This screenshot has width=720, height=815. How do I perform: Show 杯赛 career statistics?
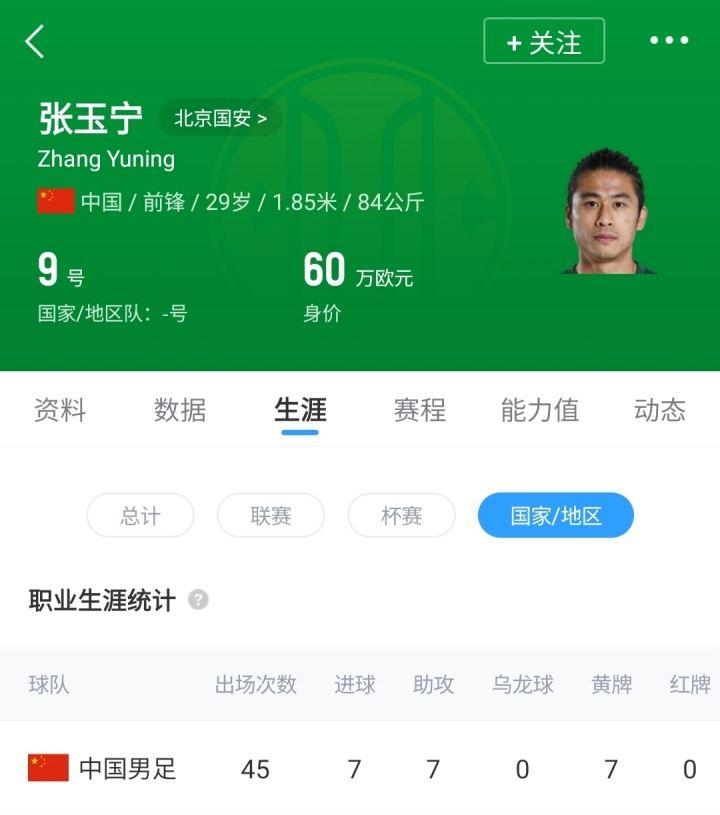(x=401, y=516)
